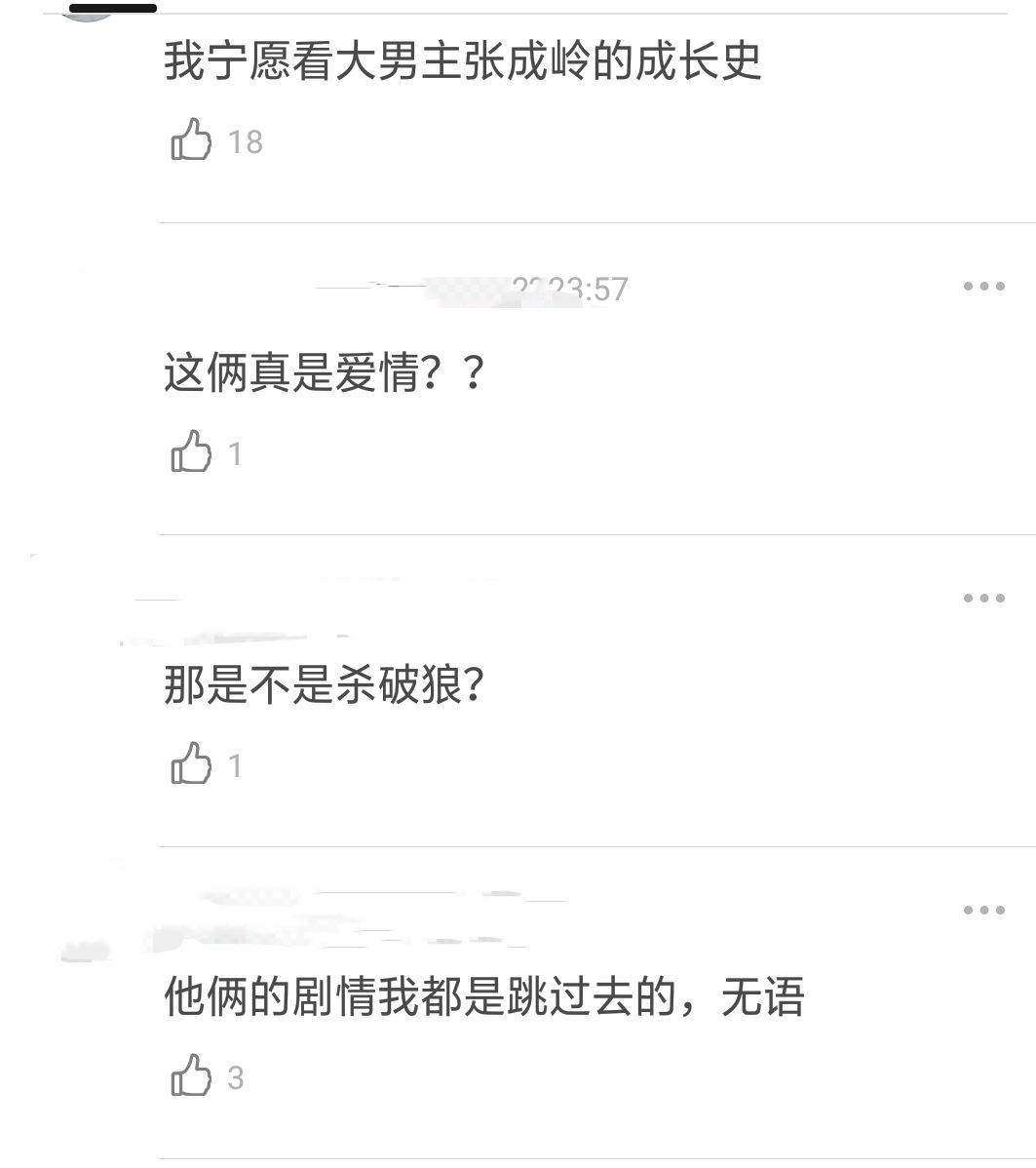Open more options for 杀破狼 comment
This screenshot has height=1168, width=1036.
pyautogui.click(x=983, y=599)
